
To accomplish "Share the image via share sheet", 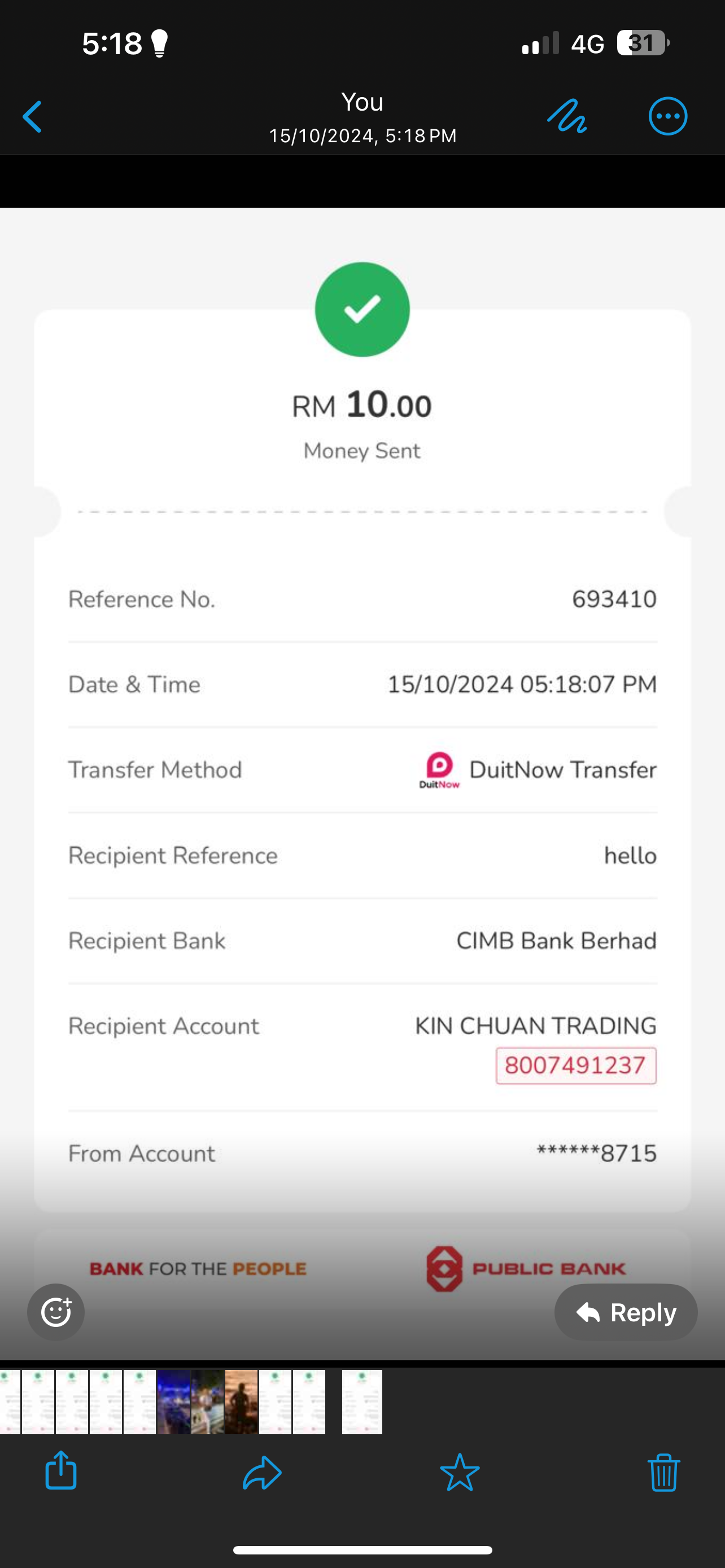I will tap(61, 1471).
